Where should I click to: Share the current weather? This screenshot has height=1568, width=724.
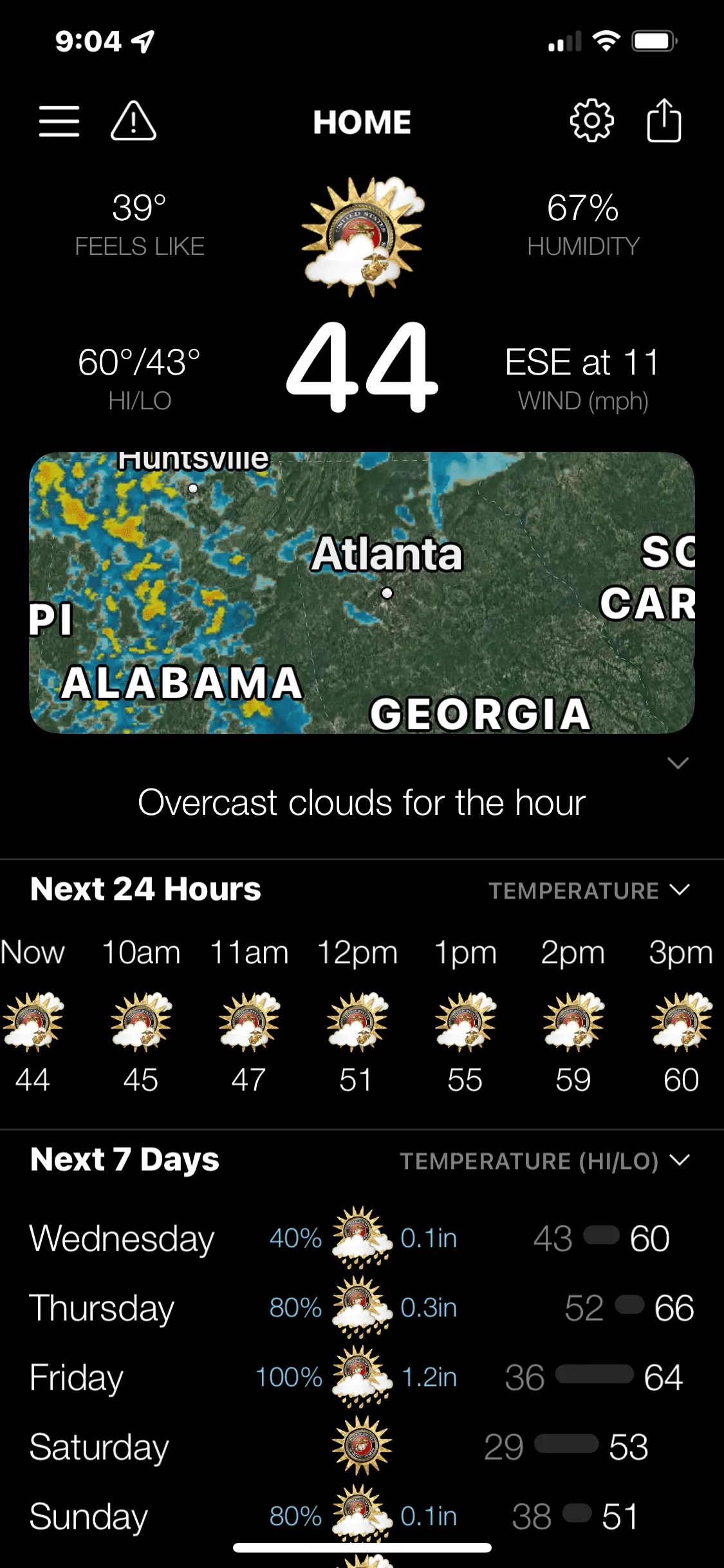(664, 121)
